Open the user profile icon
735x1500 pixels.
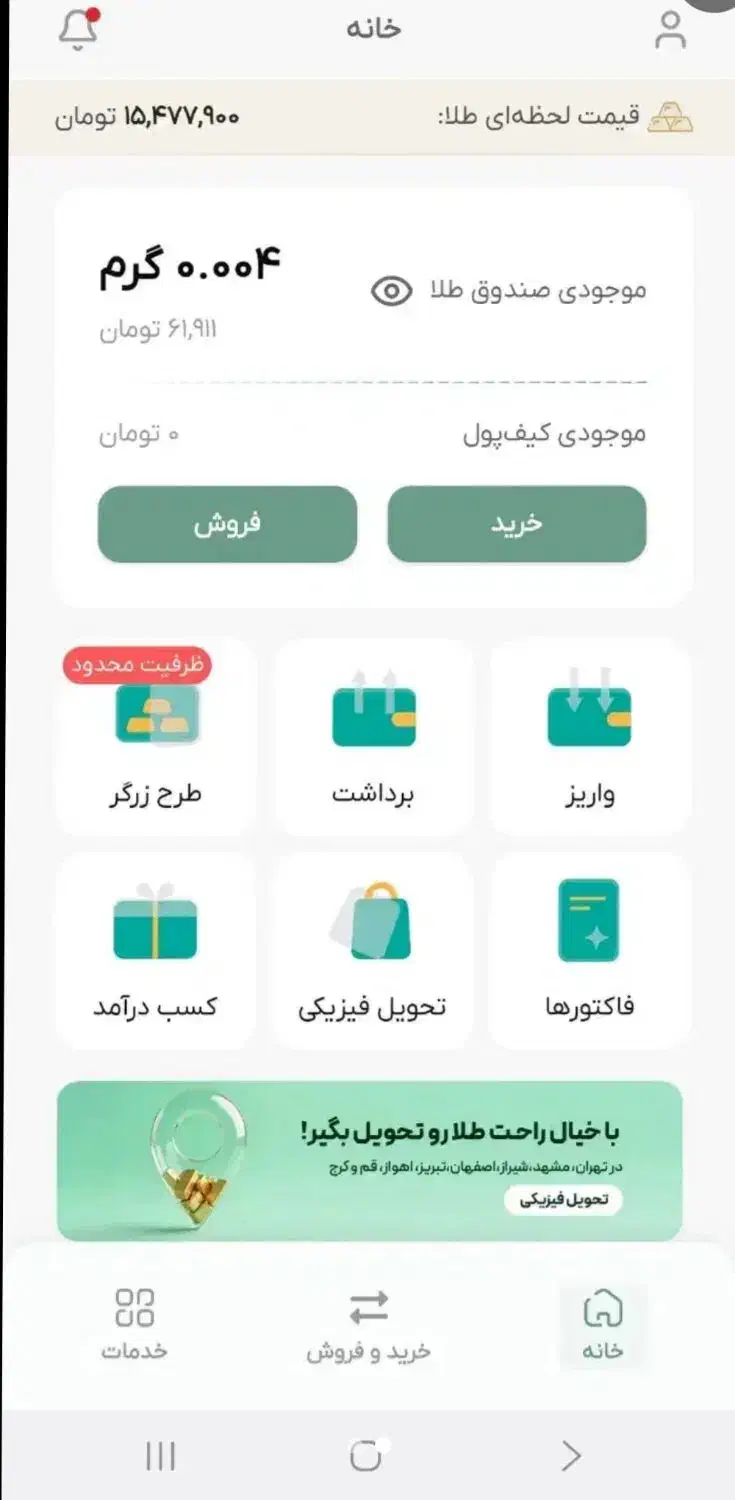tap(672, 28)
